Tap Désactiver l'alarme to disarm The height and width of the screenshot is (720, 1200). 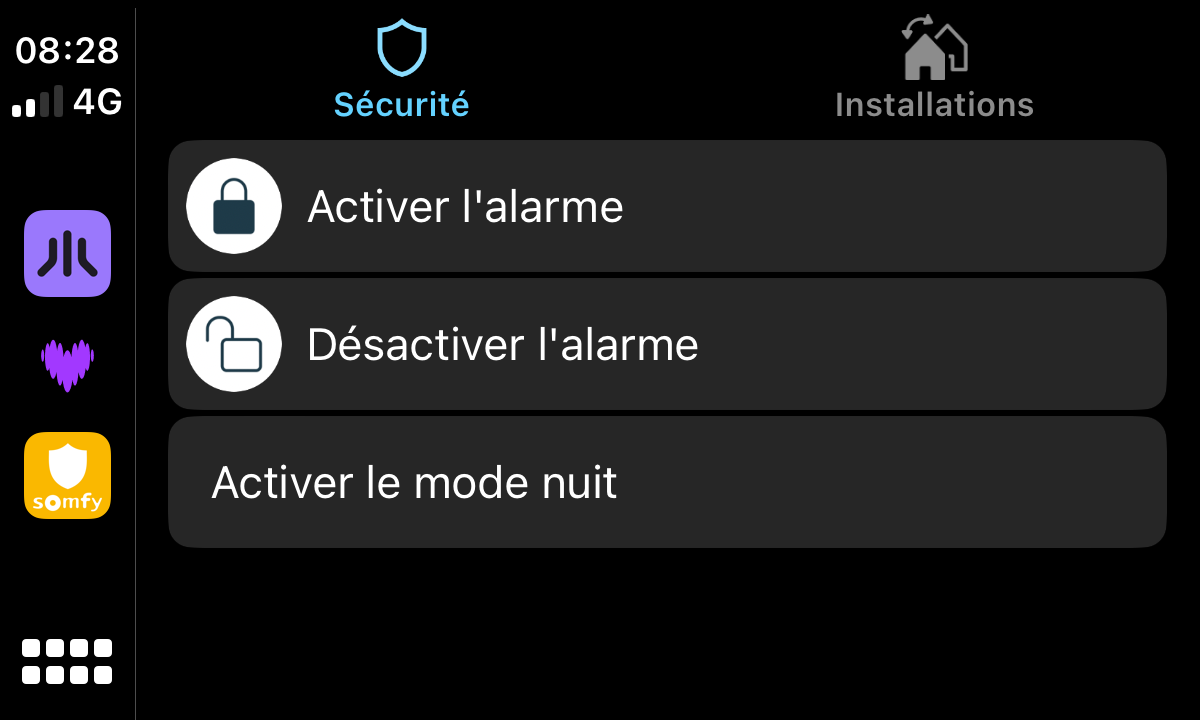(667, 344)
